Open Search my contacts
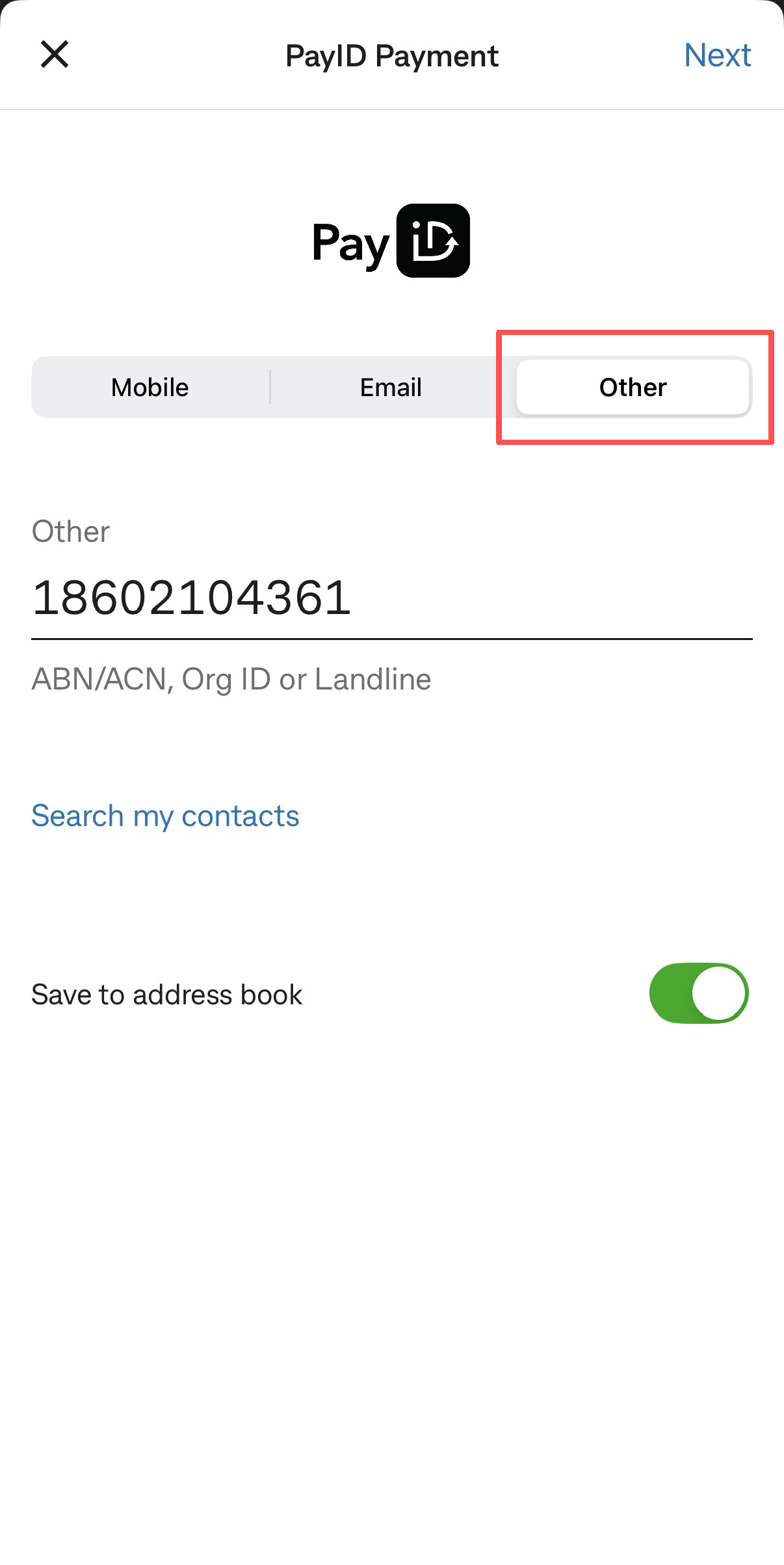This screenshot has height=1565, width=784. click(165, 816)
